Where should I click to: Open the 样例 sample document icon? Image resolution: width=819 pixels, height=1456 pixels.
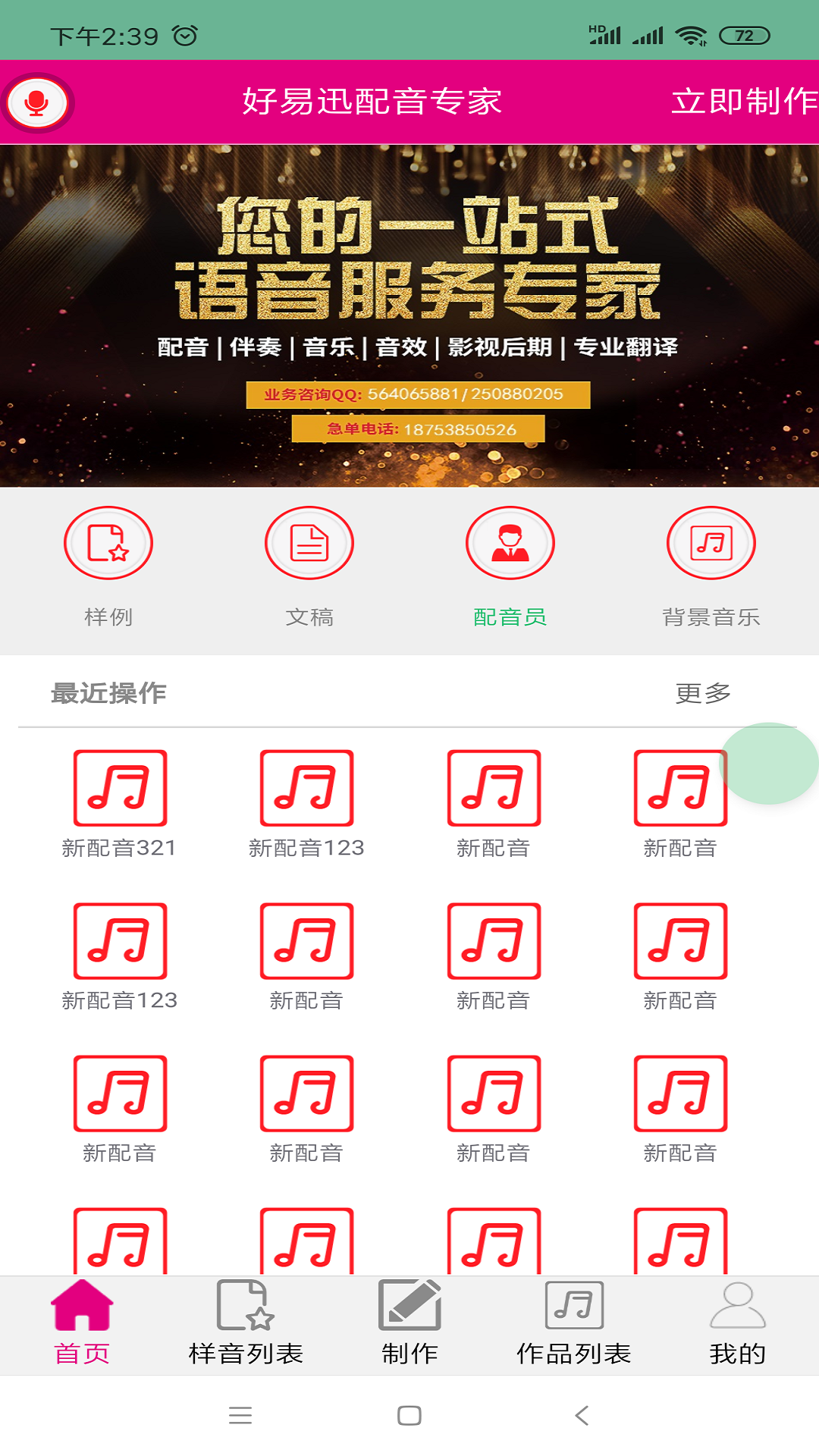pyautogui.click(x=108, y=543)
